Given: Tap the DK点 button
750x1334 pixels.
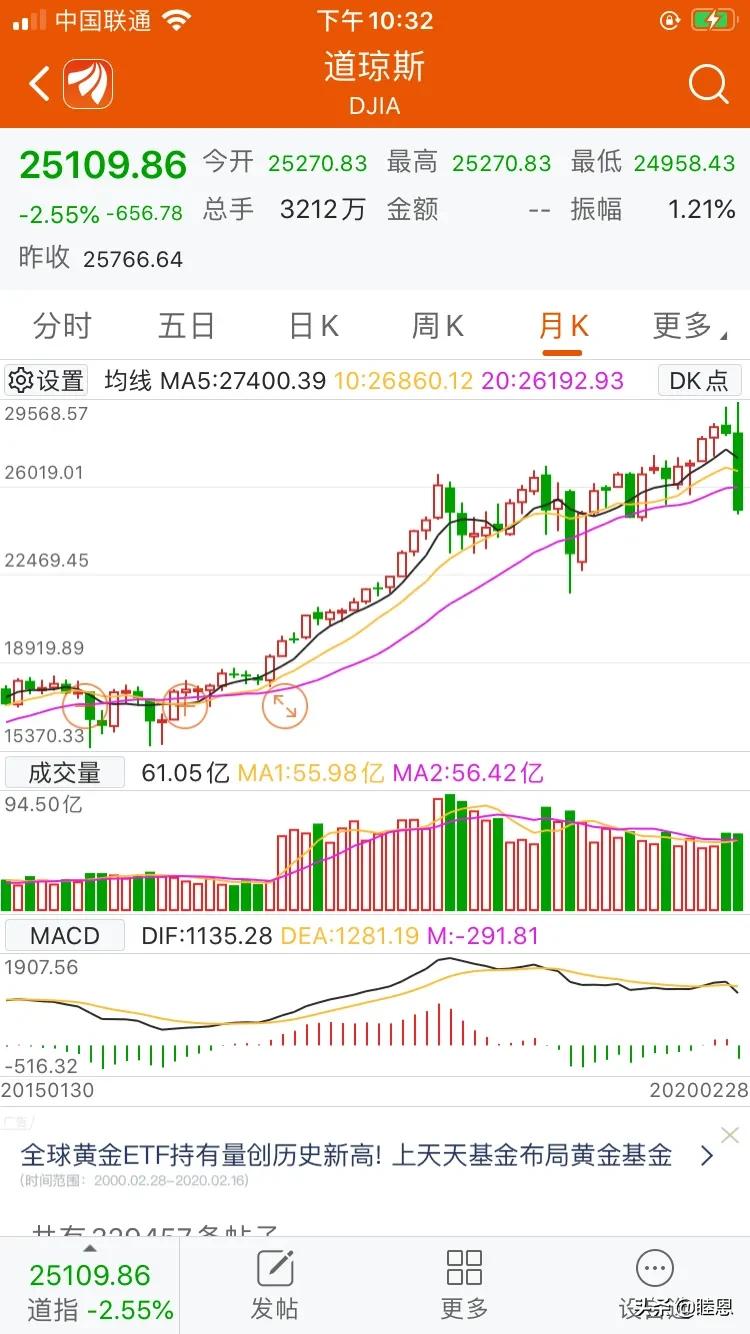Looking at the screenshot, I should pos(700,380).
